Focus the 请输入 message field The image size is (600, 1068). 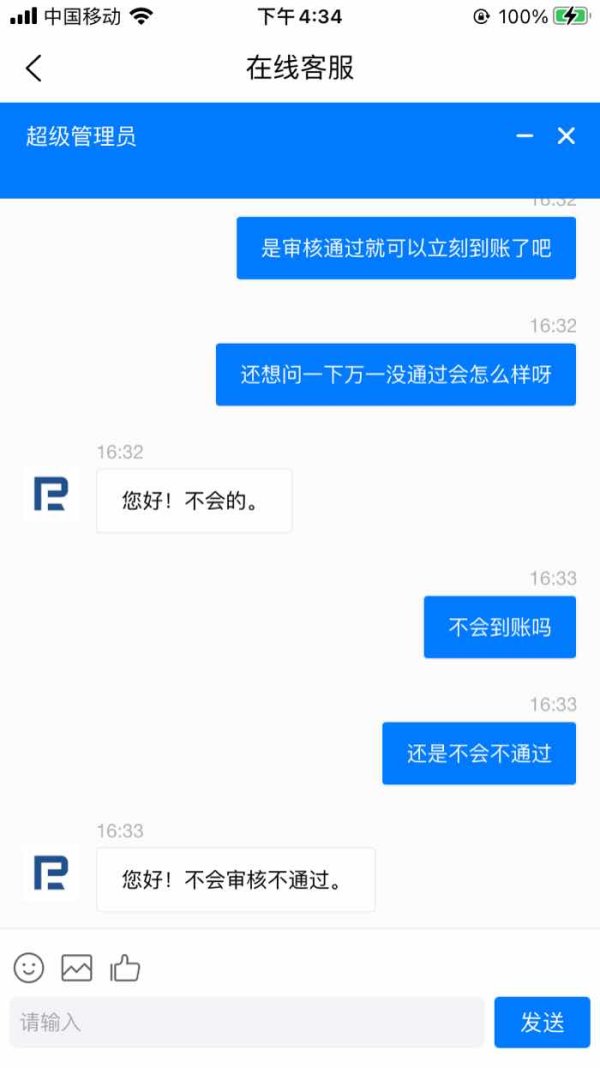pos(247,1022)
